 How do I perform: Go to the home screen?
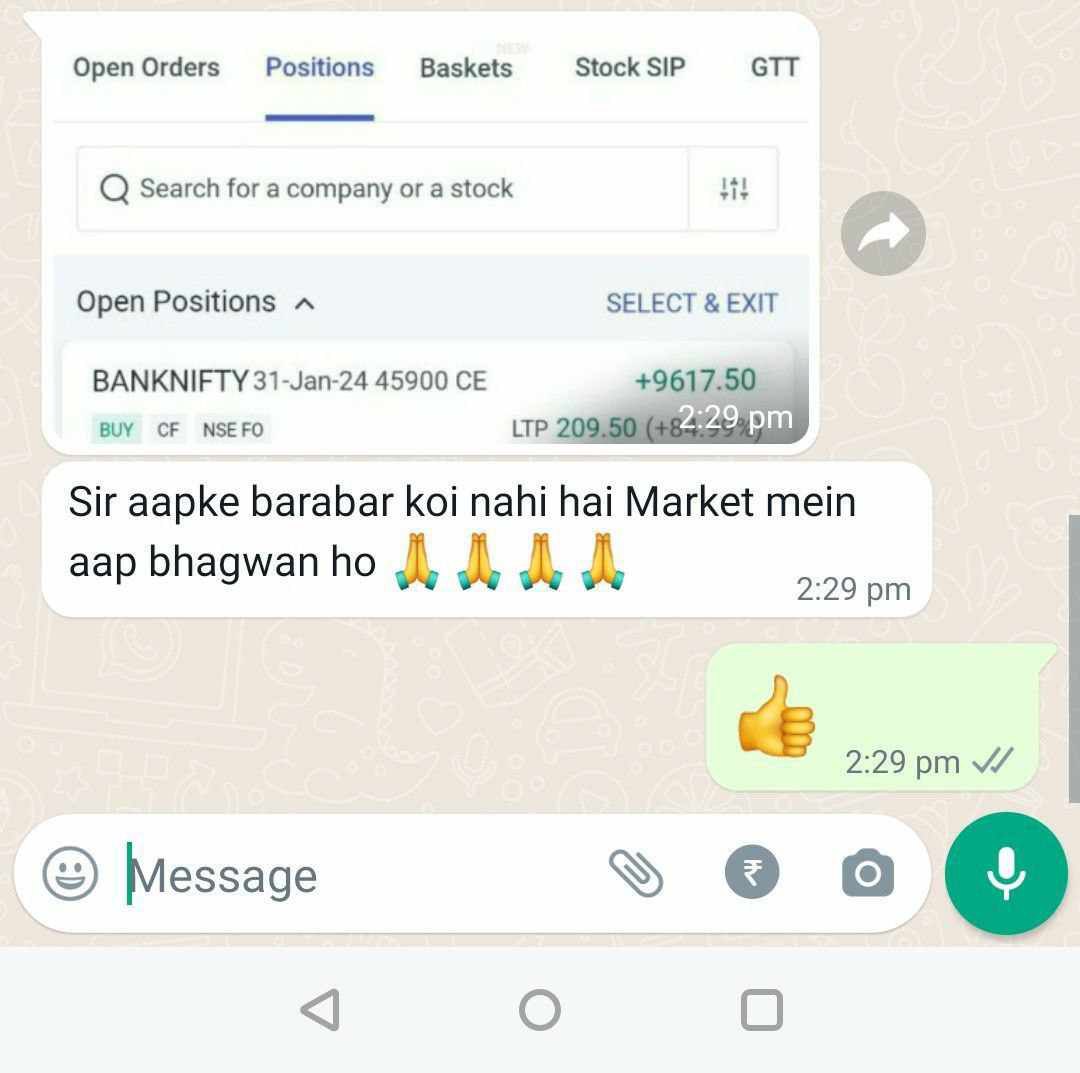540,1010
